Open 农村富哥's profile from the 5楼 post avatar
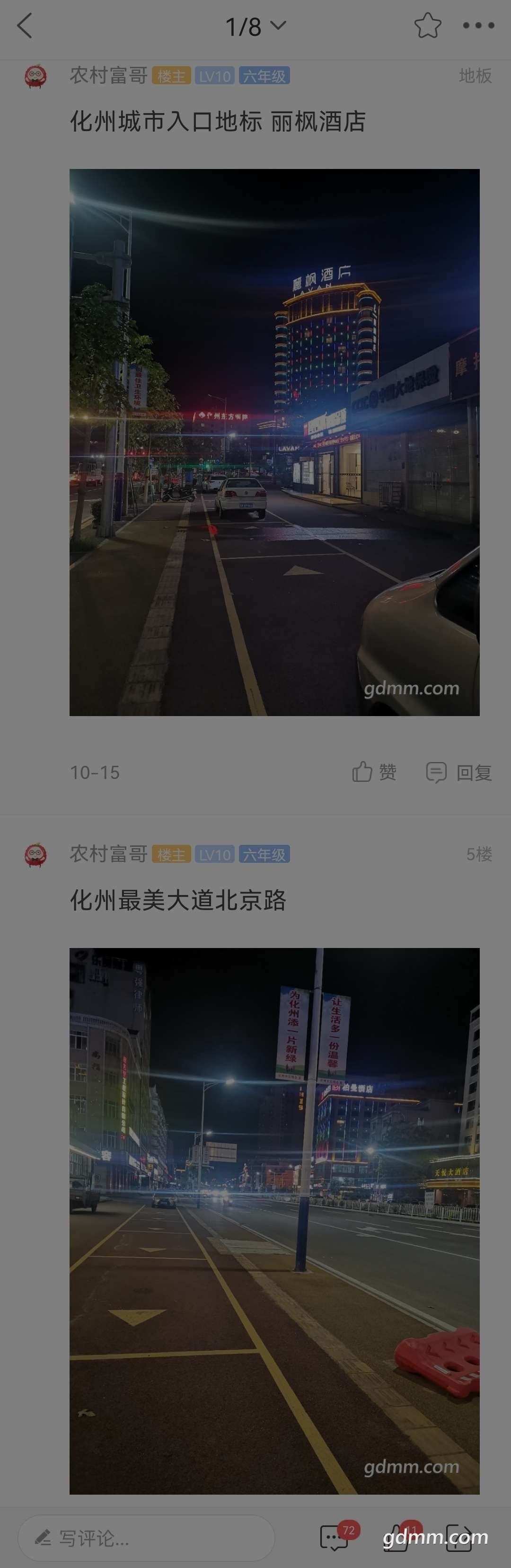This screenshot has height=1568, width=511. click(x=35, y=855)
